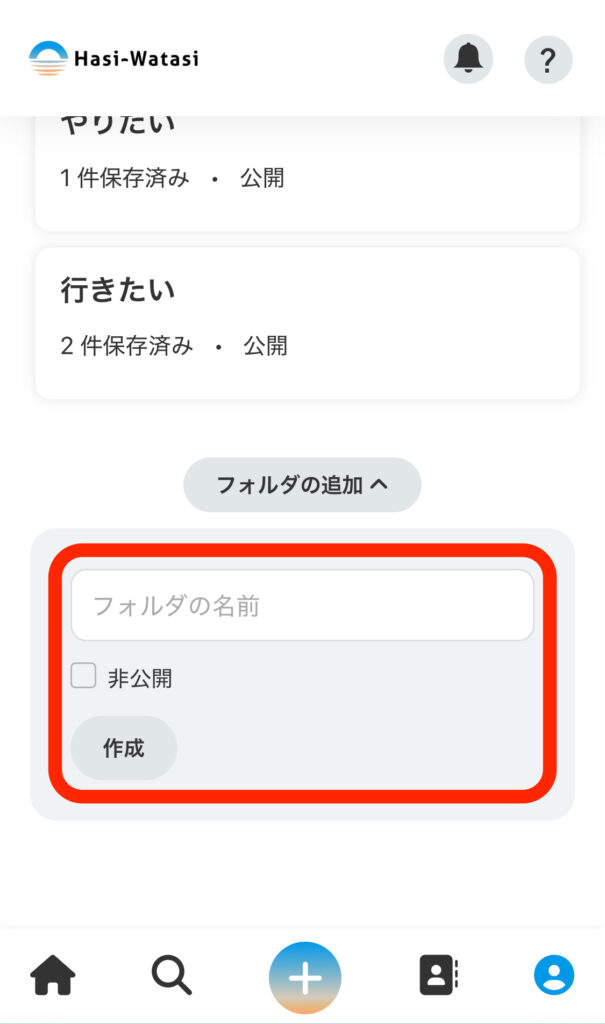Open the contacts book tab
Image resolution: width=605 pixels, height=1024 pixels.
point(437,974)
